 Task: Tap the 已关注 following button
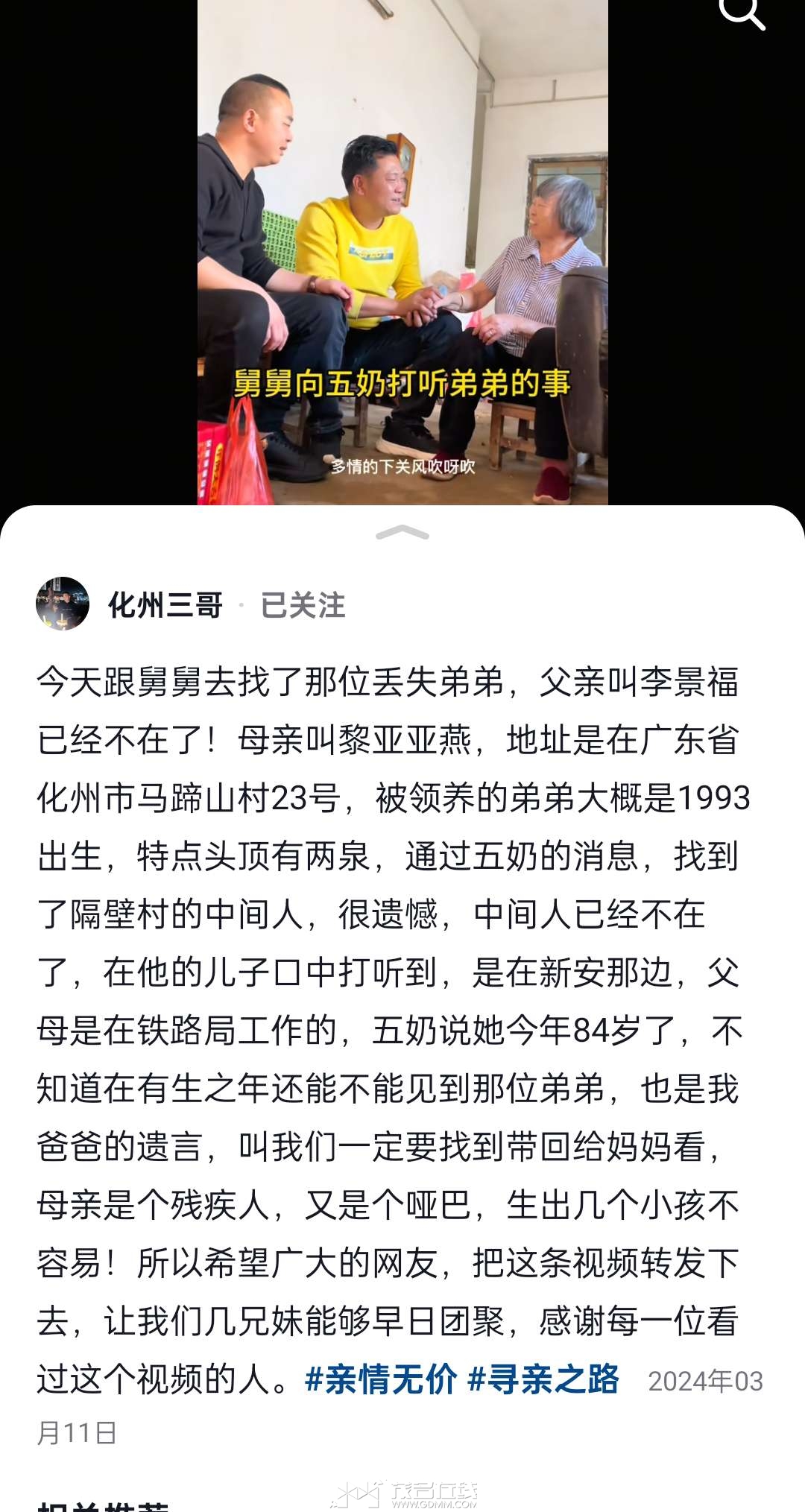point(303,605)
